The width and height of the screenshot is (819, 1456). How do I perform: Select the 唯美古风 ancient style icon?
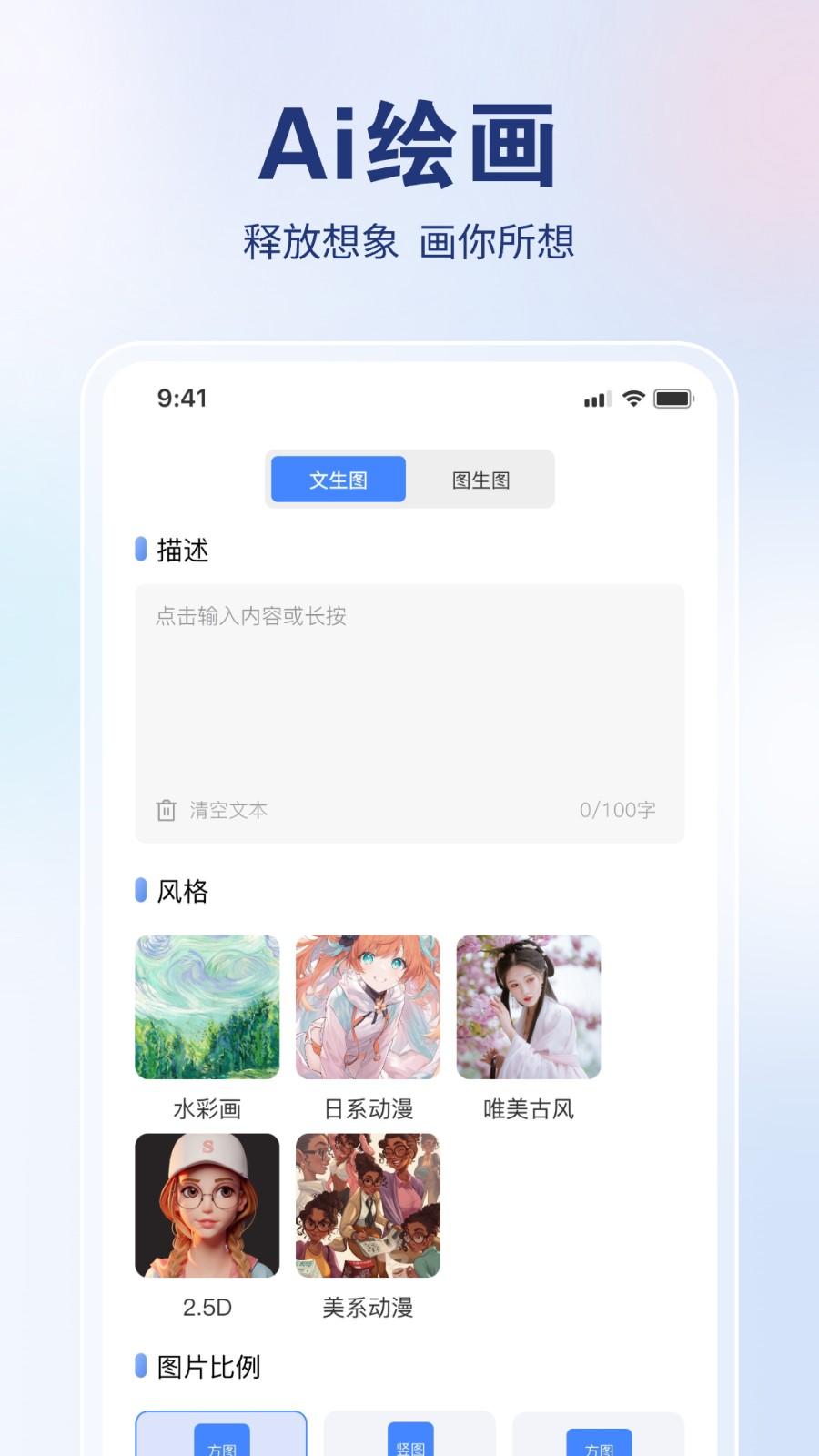(528, 1006)
